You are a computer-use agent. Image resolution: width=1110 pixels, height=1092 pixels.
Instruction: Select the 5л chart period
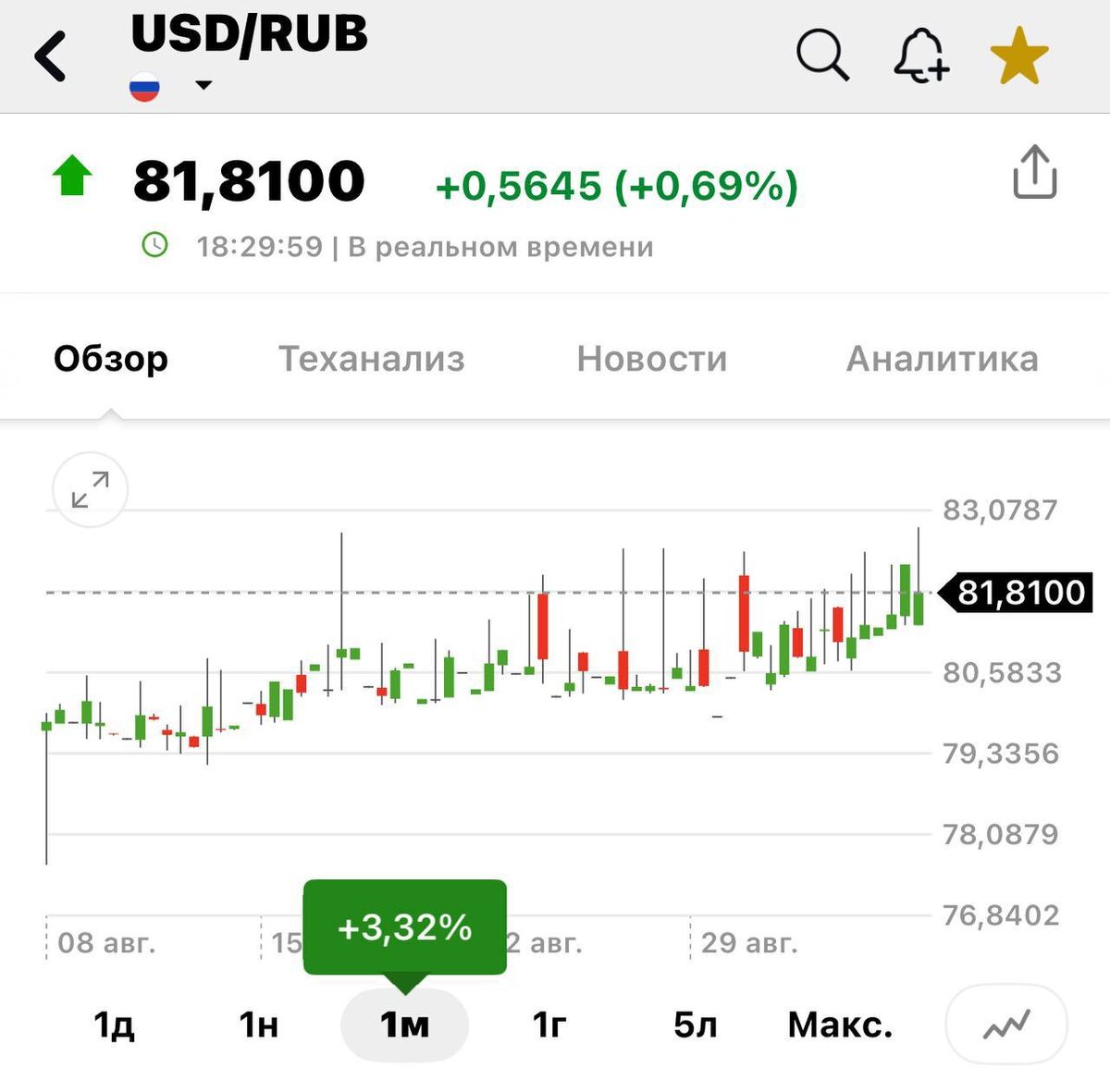tap(695, 1025)
